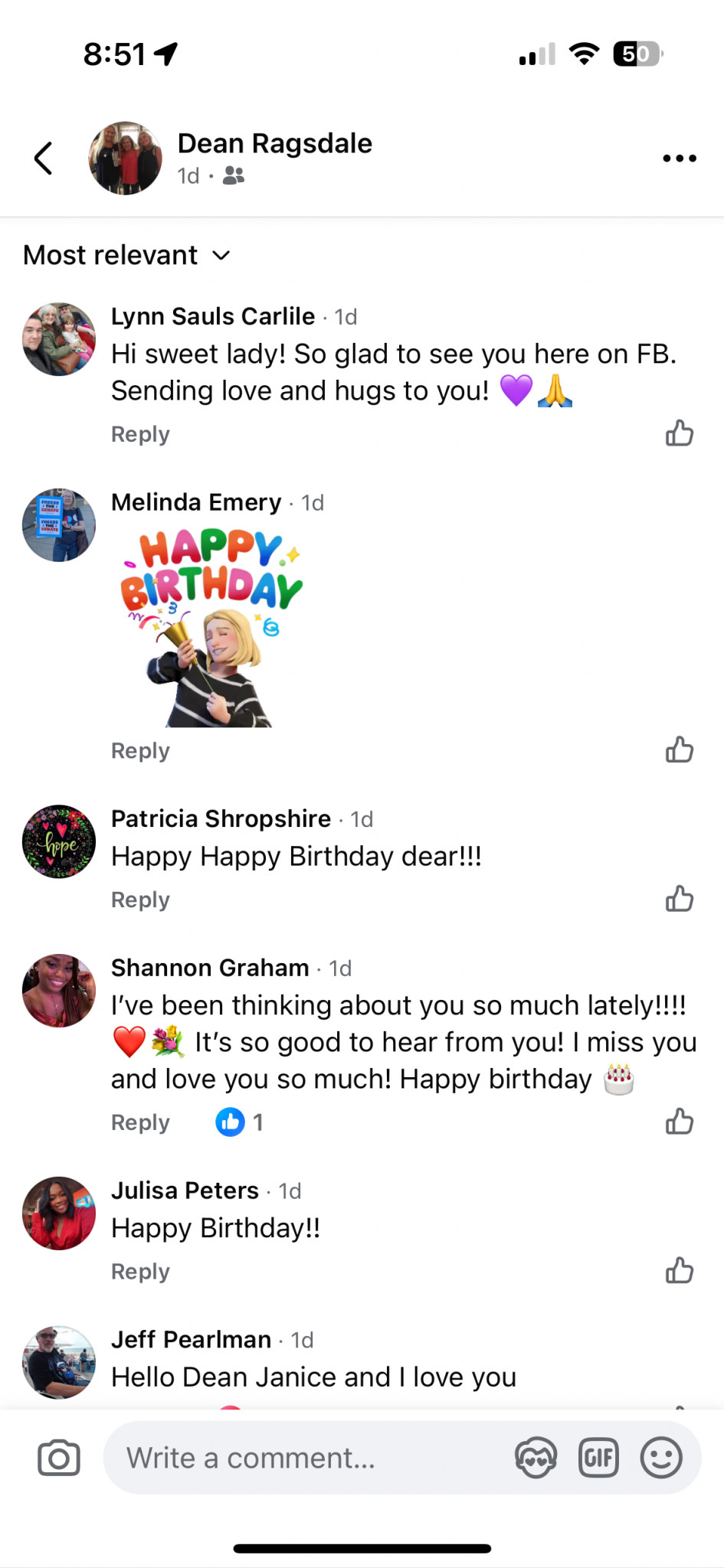Viewport: 724px width, 1568px height.
Task: Reply to Melinda Emery's comment
Action: (140, 751)
